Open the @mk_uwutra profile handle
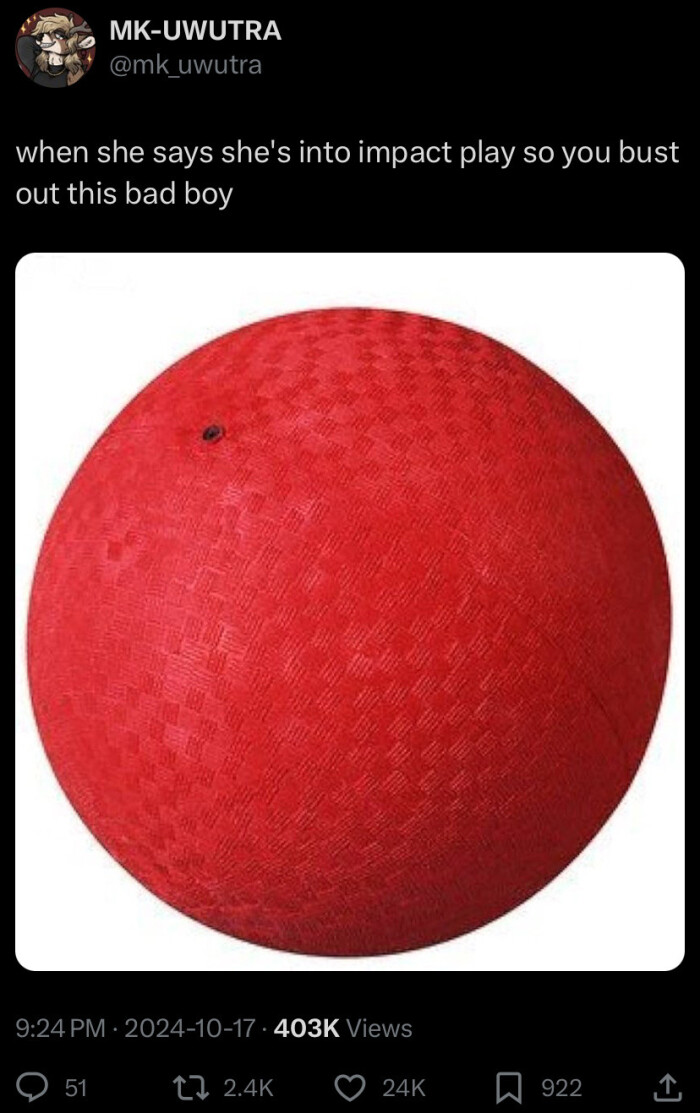The width and height of the screenshot is (700, 1113). (185, 66)
